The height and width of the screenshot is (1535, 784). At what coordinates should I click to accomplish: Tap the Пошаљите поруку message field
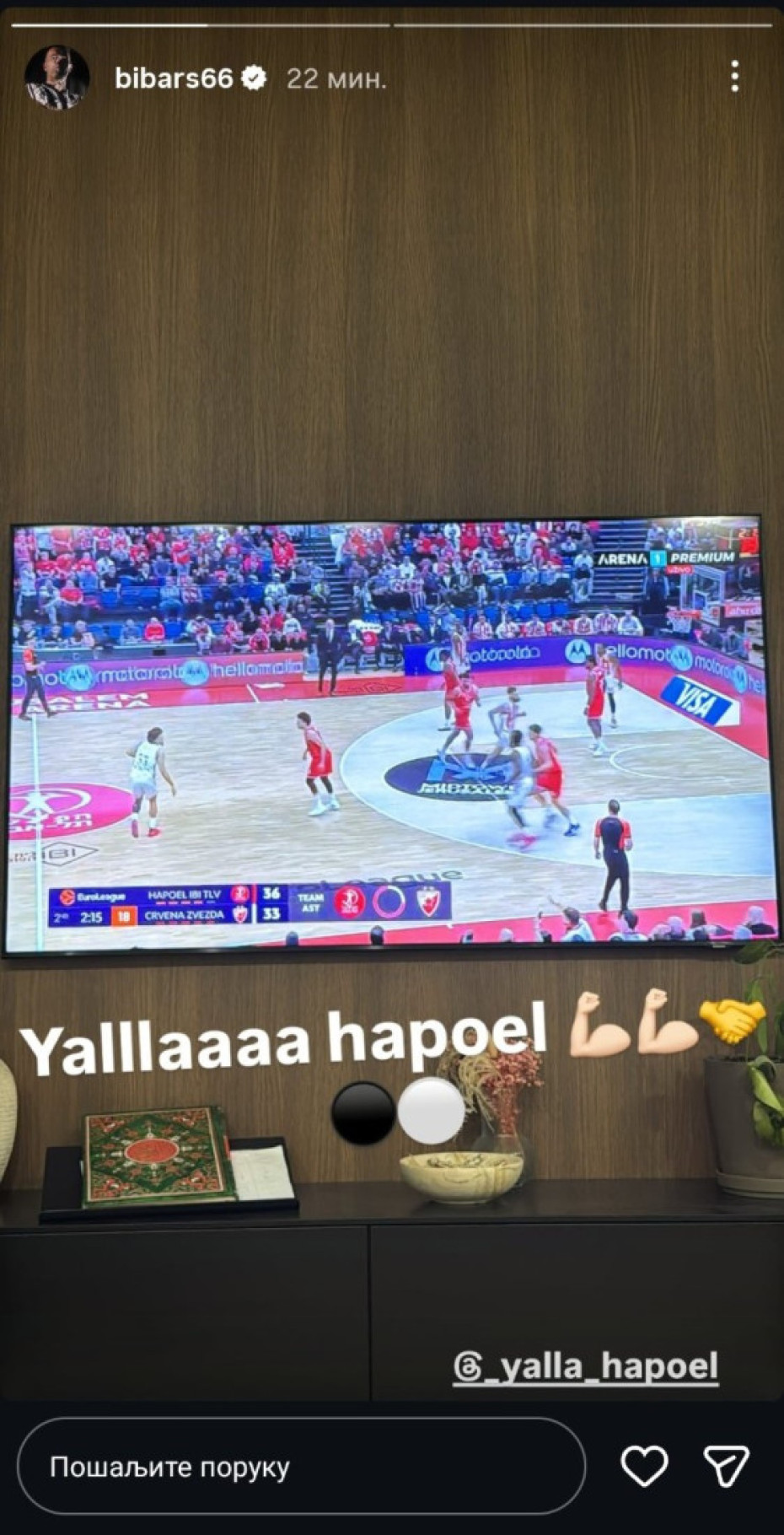click(301, 1467)
